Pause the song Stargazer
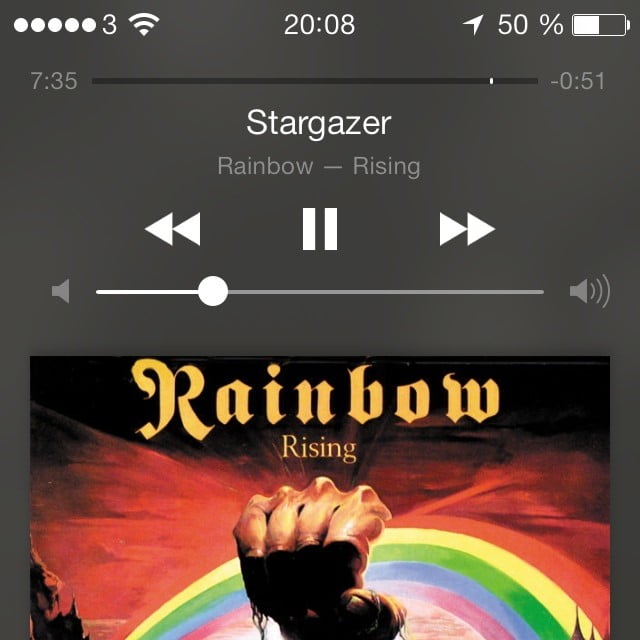The height and width of the screenshot is (640, 640). pyautogui.click(x=320, y=229)
